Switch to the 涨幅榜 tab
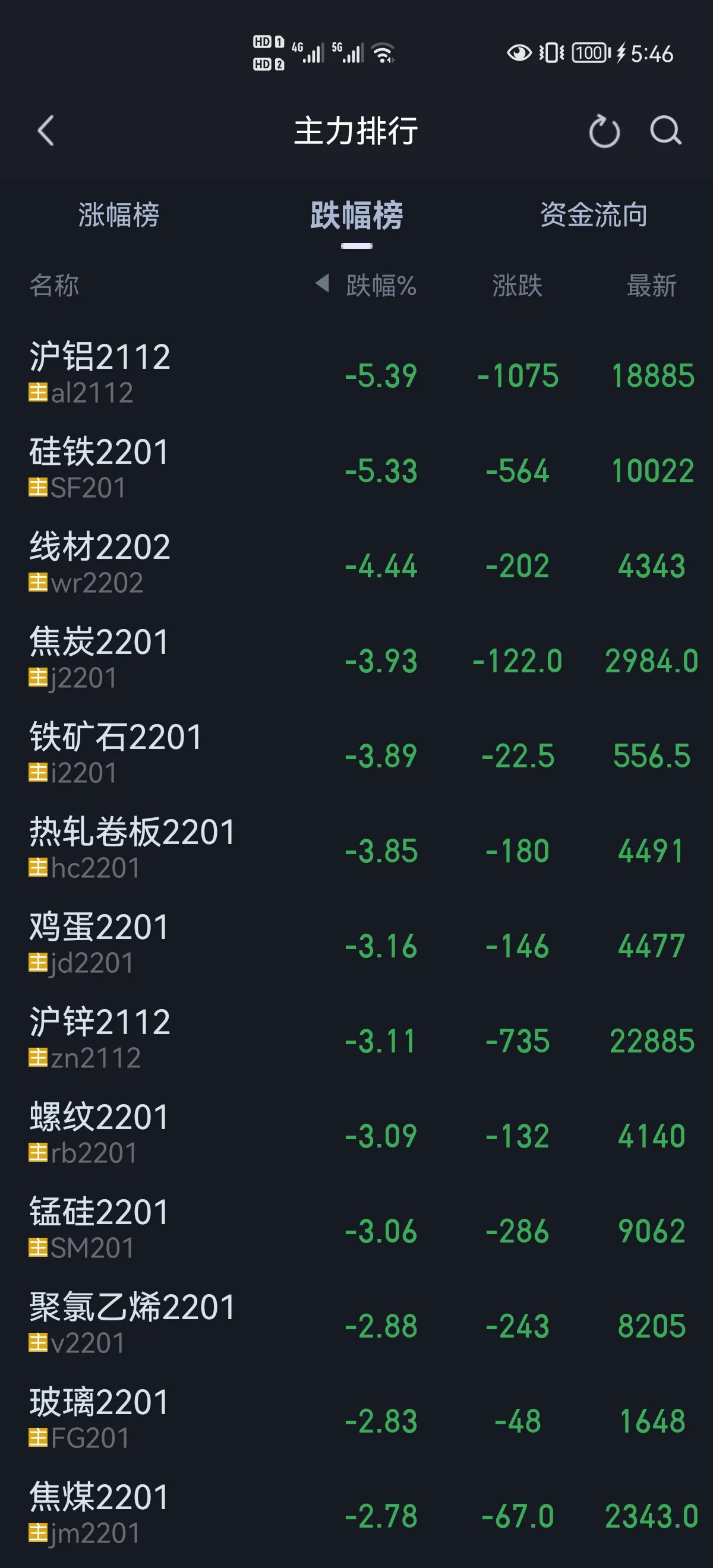This screenshot has height=1568, width=713. (x=119, y=215)
